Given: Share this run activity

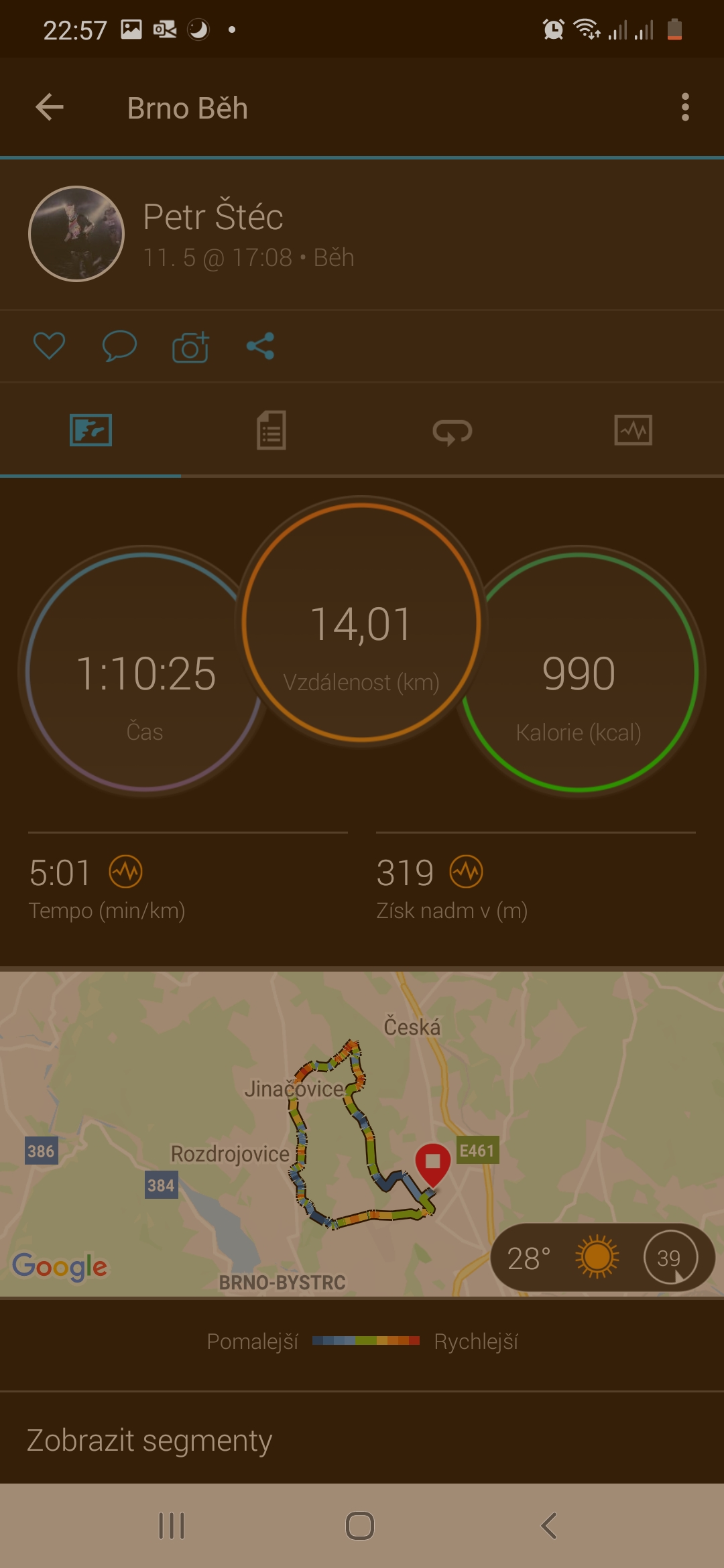Looking at the screenshot, I should [x=260, y=346].
